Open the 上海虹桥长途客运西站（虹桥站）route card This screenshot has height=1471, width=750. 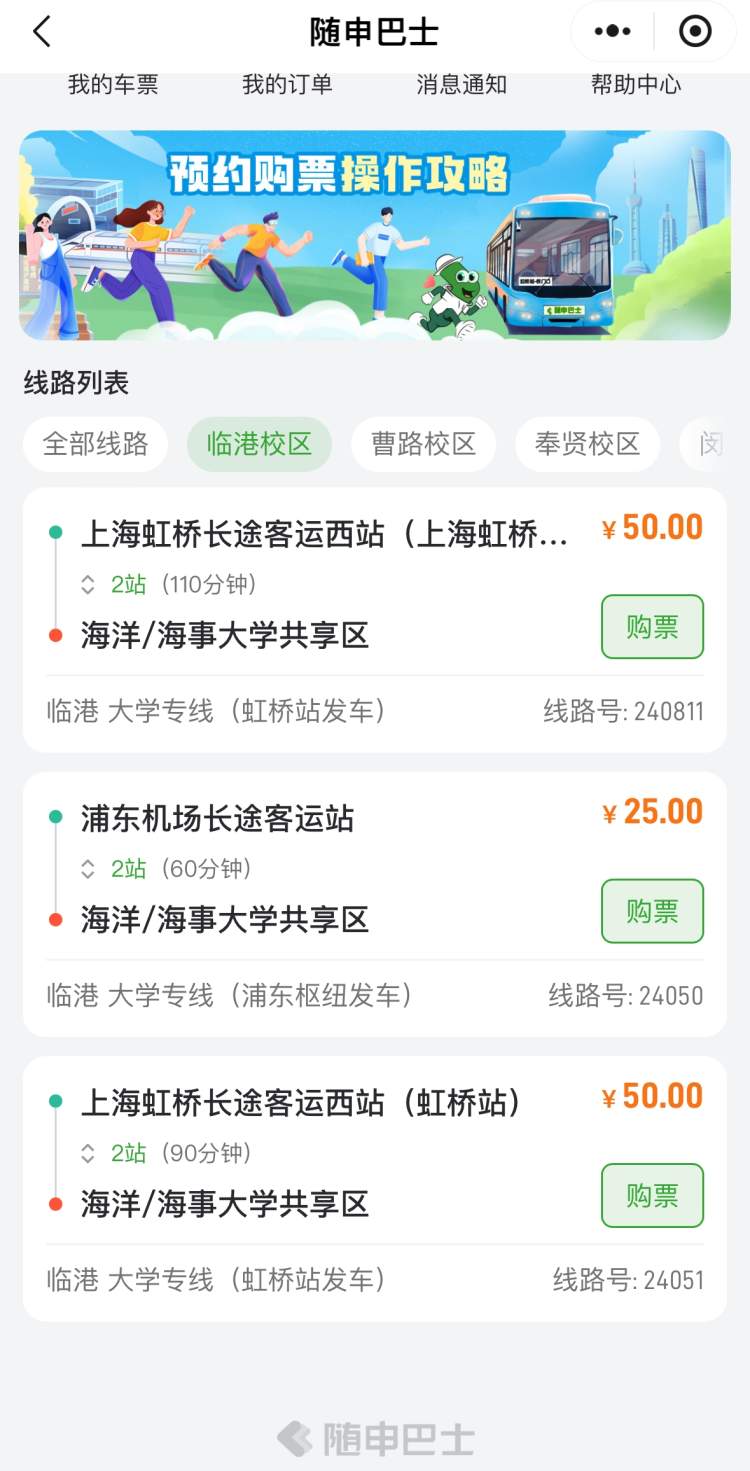point(375,1188)
